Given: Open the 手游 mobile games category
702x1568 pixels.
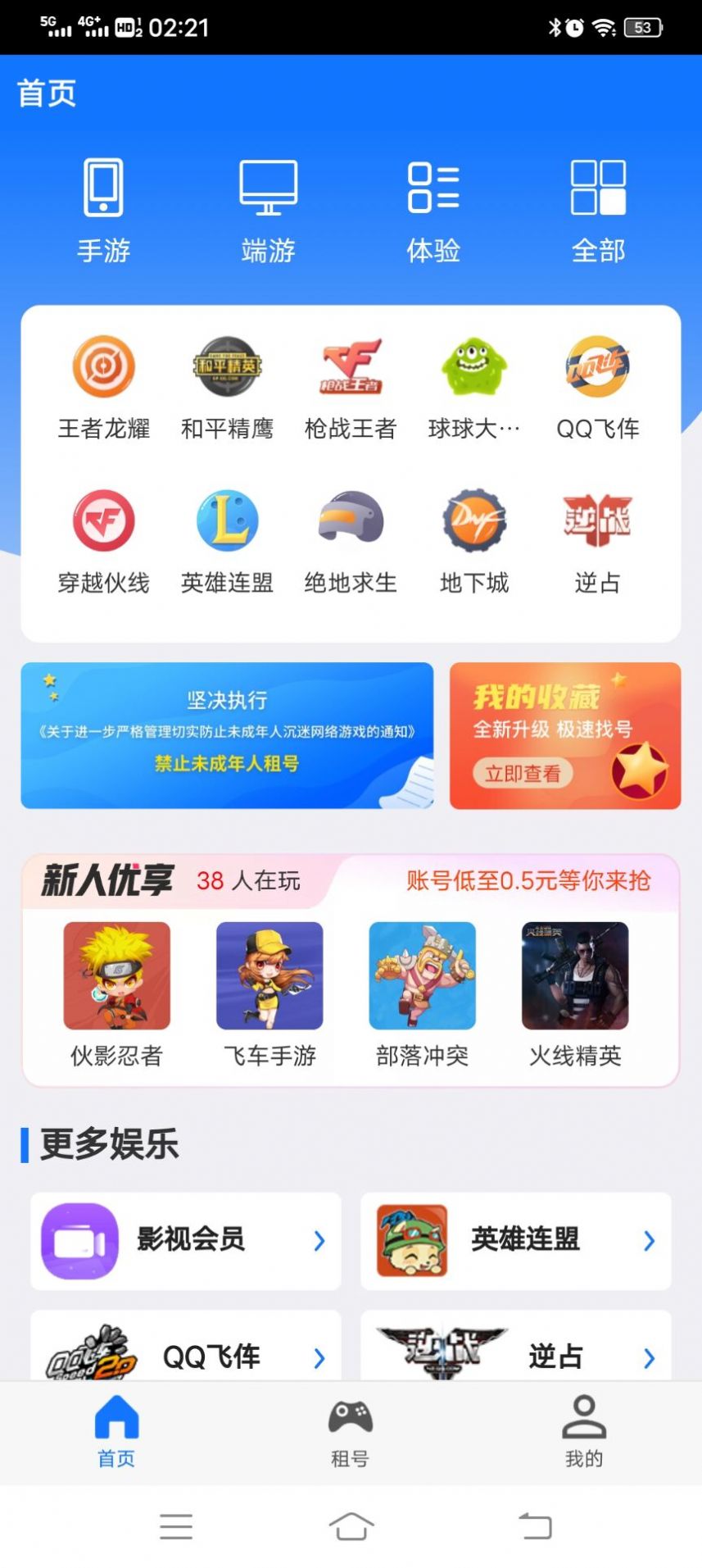Looking at the screenshot, I should tap(103, 205).
